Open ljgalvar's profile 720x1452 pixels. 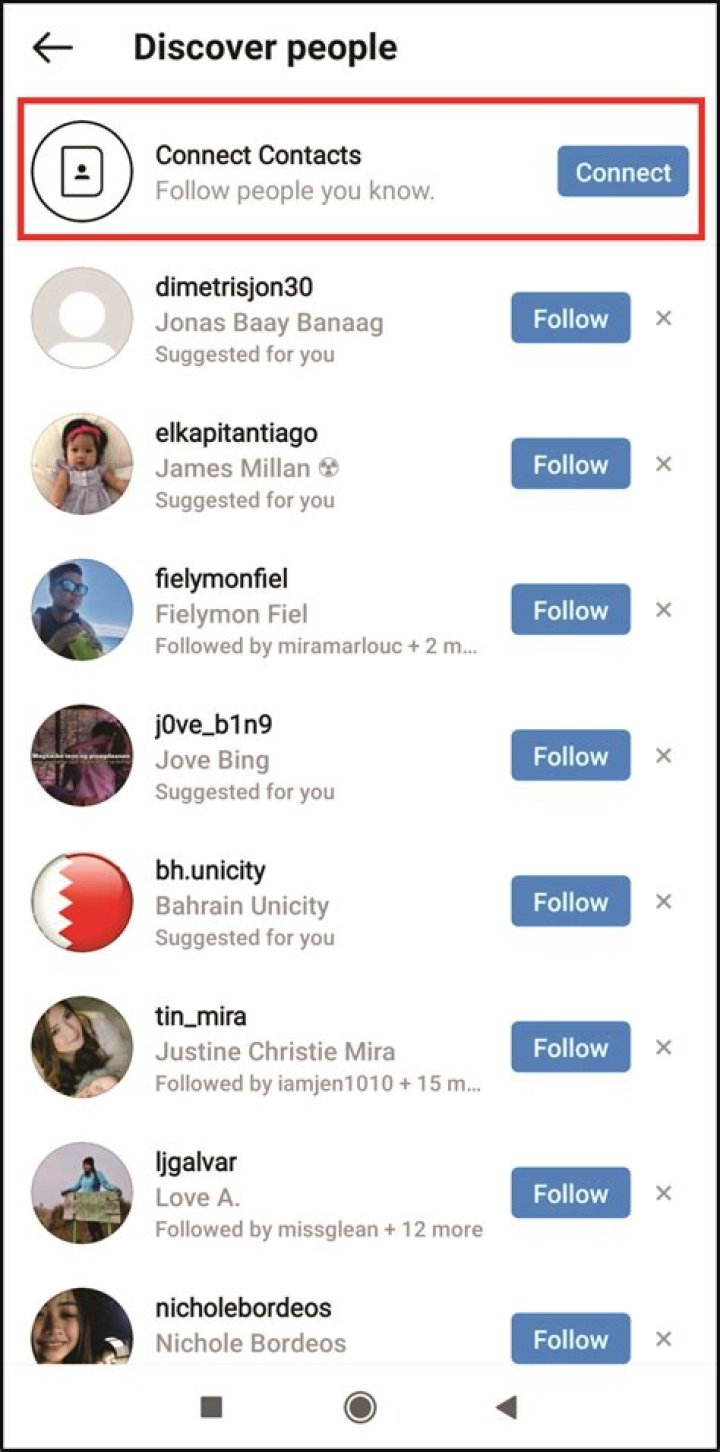pos(196,1163)
